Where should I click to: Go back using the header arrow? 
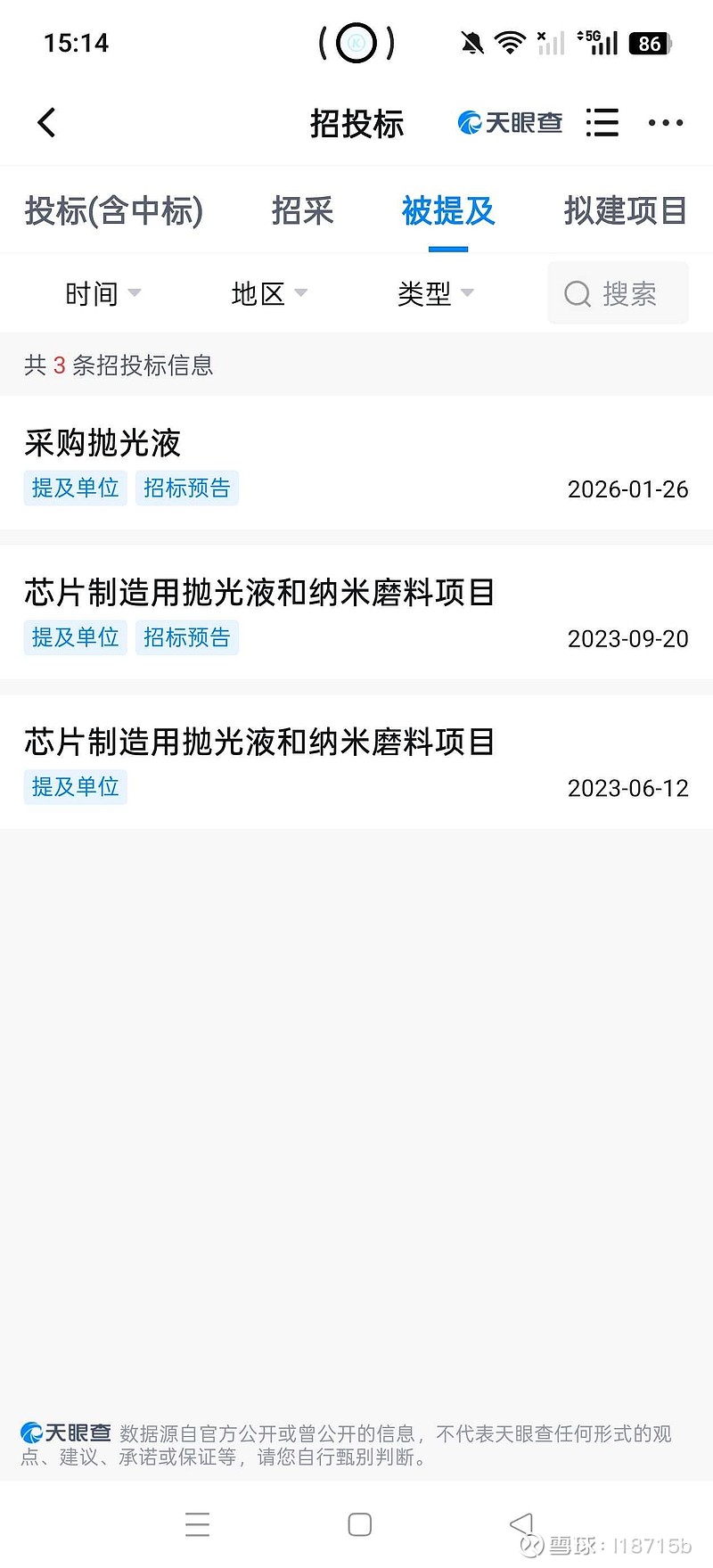(47, 123)
